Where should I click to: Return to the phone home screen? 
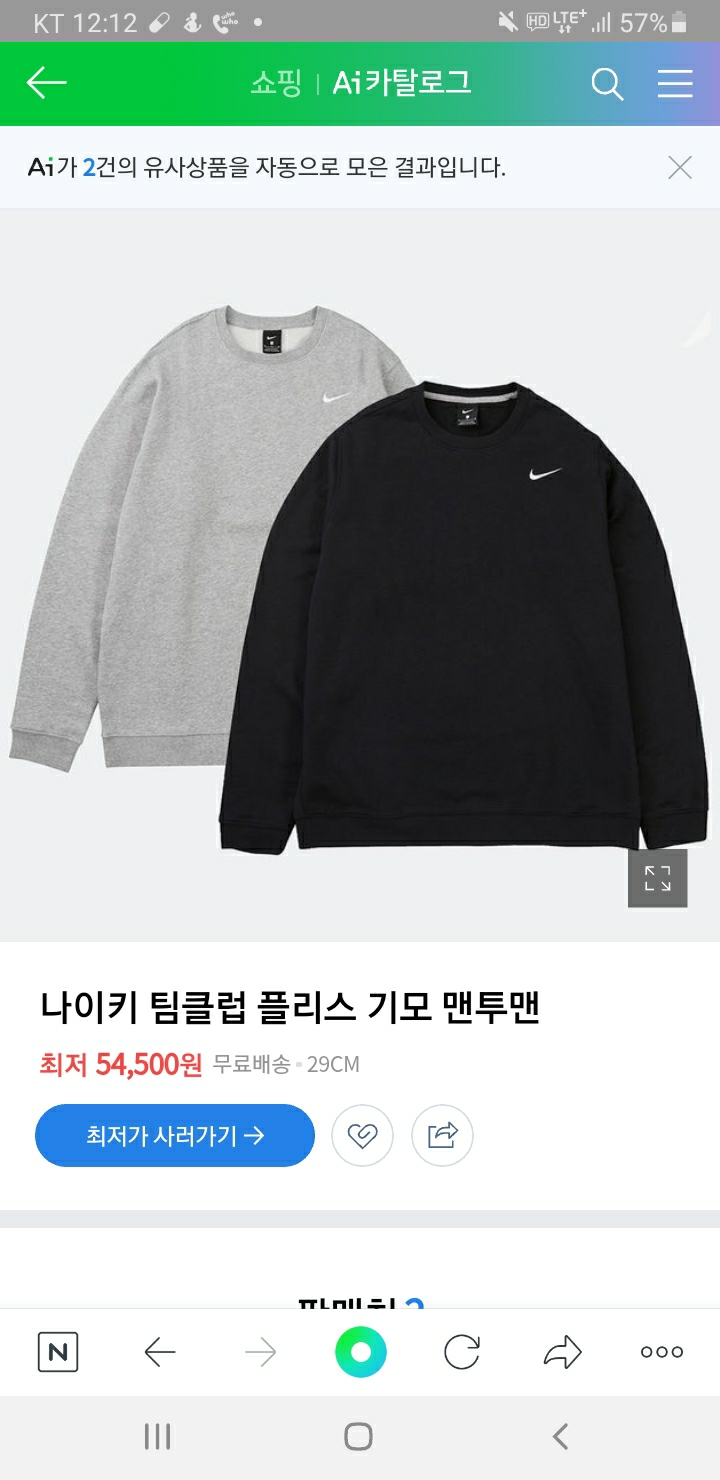(x=359, y=1437)
